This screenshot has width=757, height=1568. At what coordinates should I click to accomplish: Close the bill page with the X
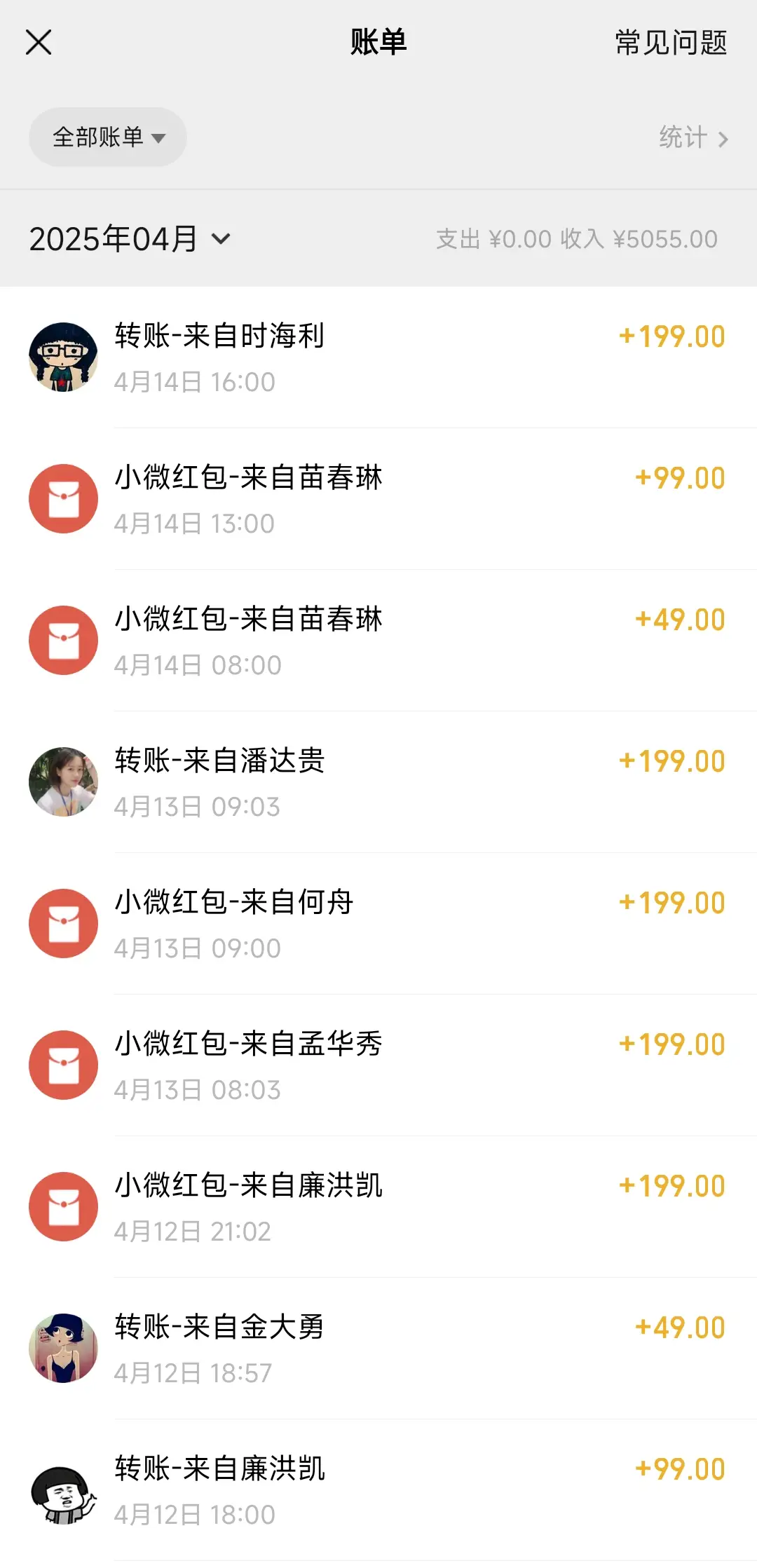39,42
